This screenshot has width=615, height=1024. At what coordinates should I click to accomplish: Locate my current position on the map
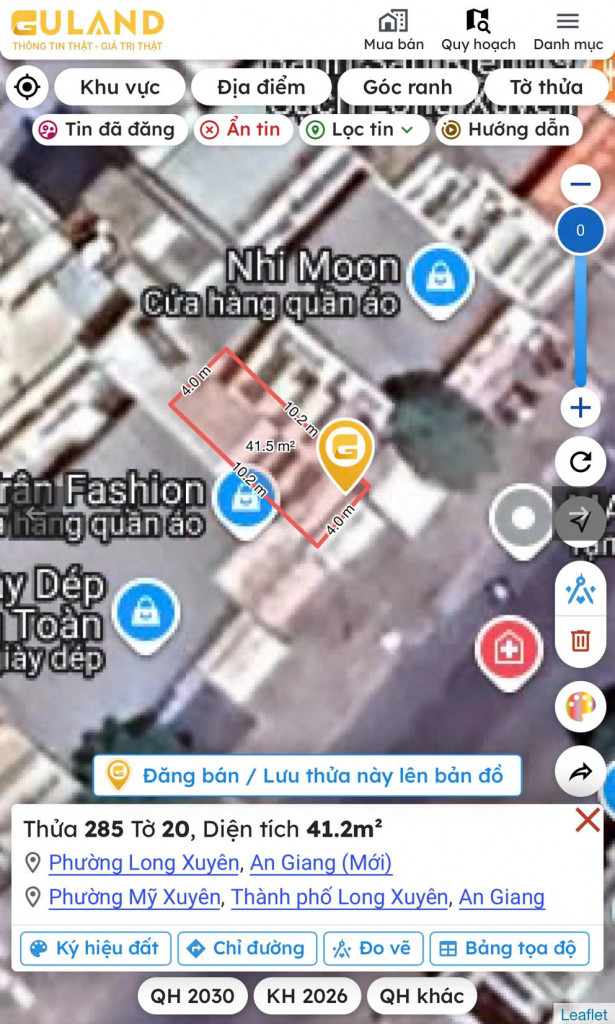click(27, 87)
